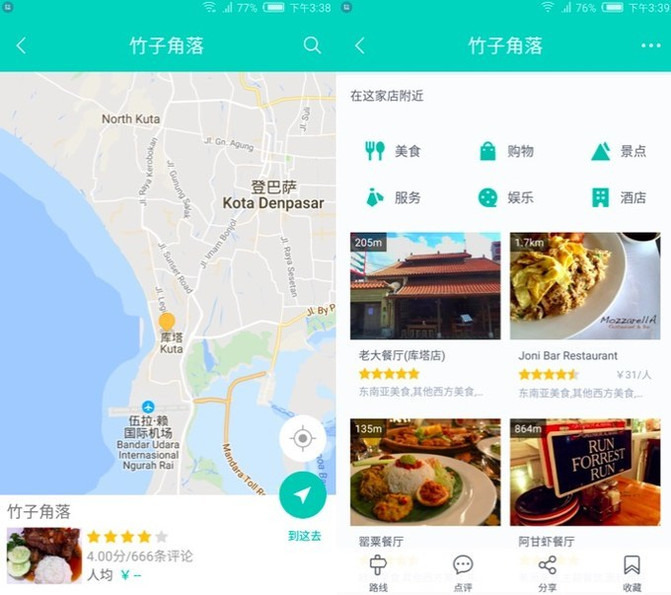Screen dimensions: 671x595
Task: Select 景点 nearby category
Action: point(619,151)
